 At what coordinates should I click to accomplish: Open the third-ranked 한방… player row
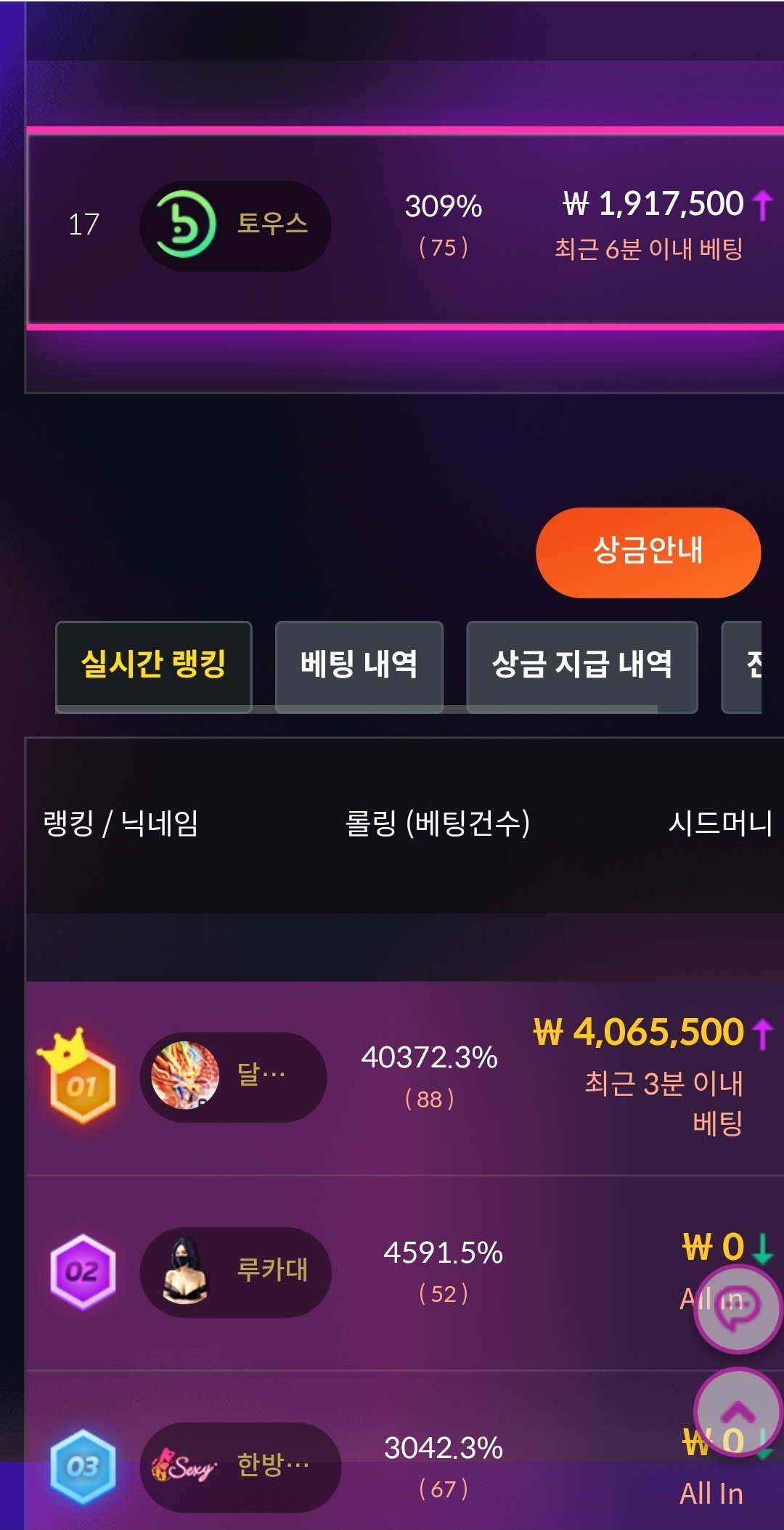point(240,1467)
